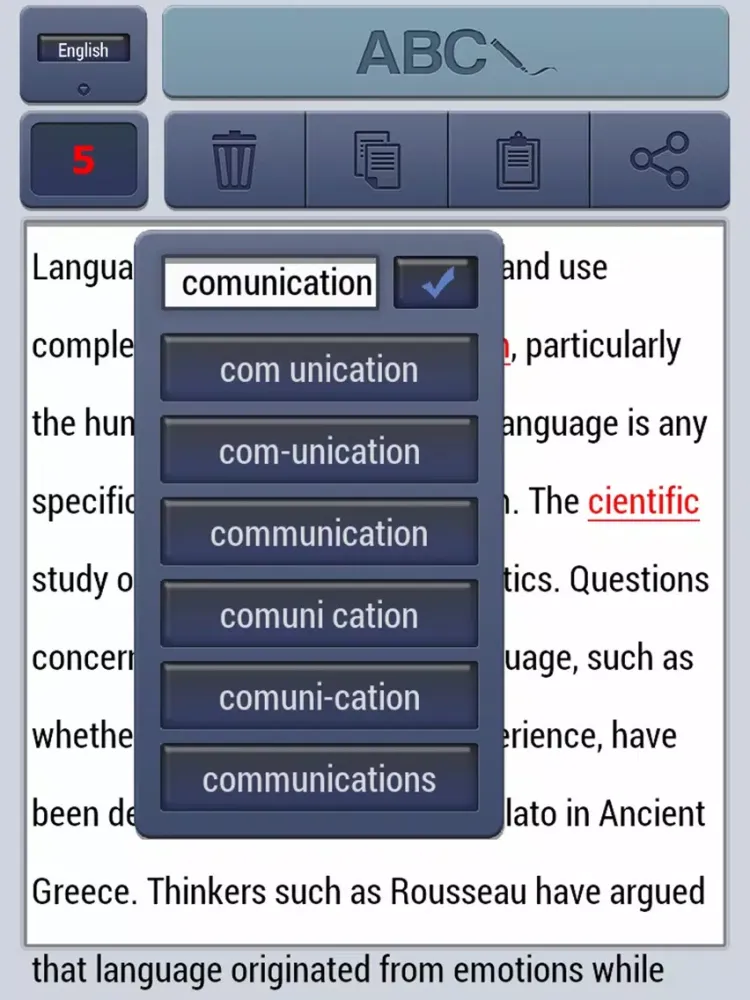Select the 'com-unication' suggestion
This screenshot has width=750, height=1000.
(x=319, y=451)
